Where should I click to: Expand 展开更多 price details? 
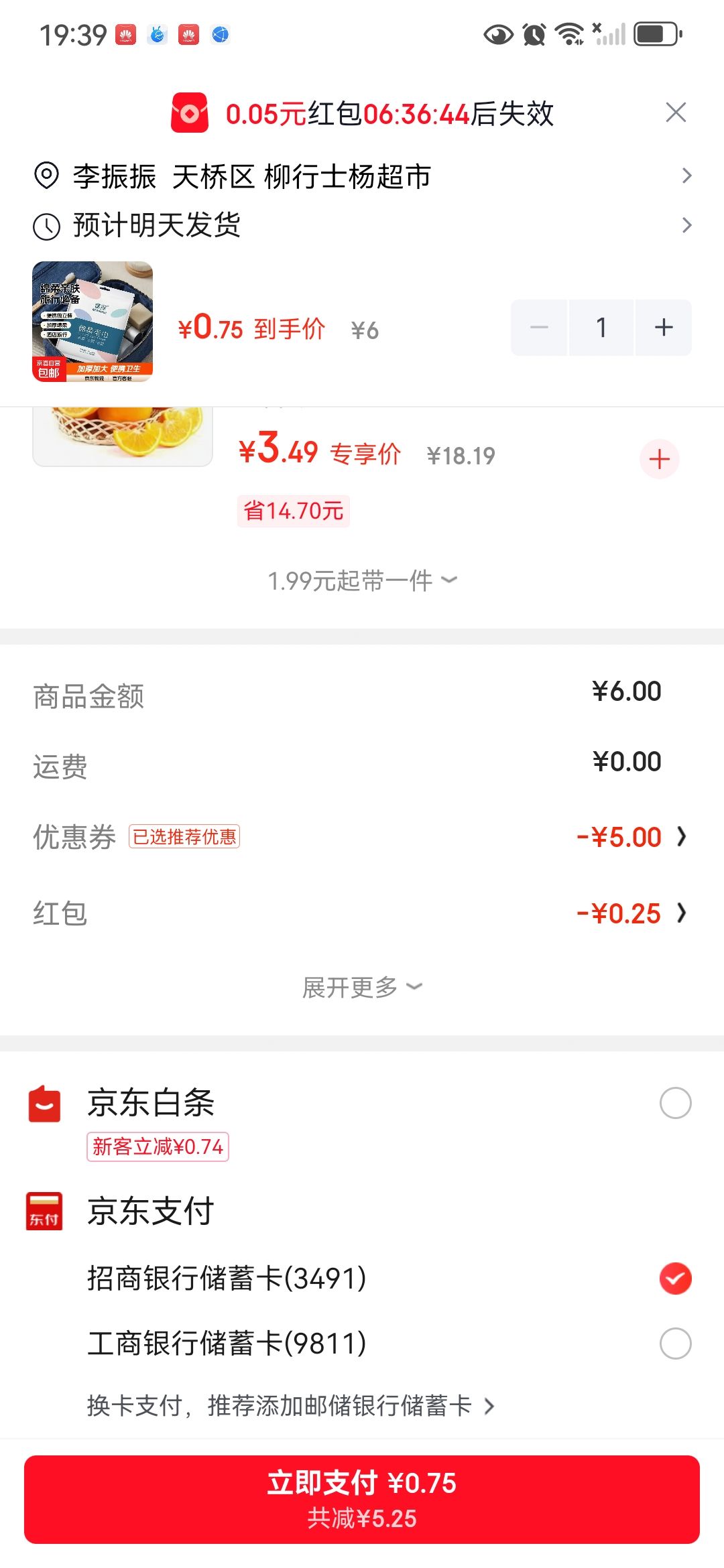(362, 987)
